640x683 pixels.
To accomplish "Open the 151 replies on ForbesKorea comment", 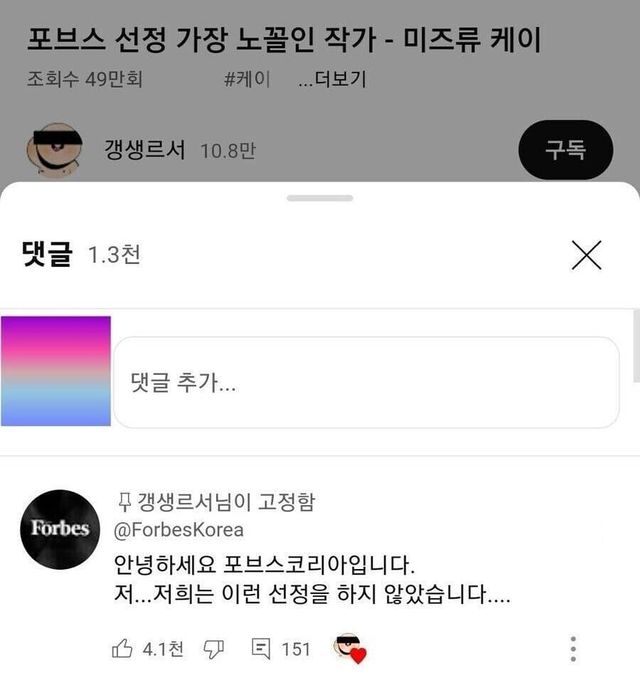I will pos(281,649).
